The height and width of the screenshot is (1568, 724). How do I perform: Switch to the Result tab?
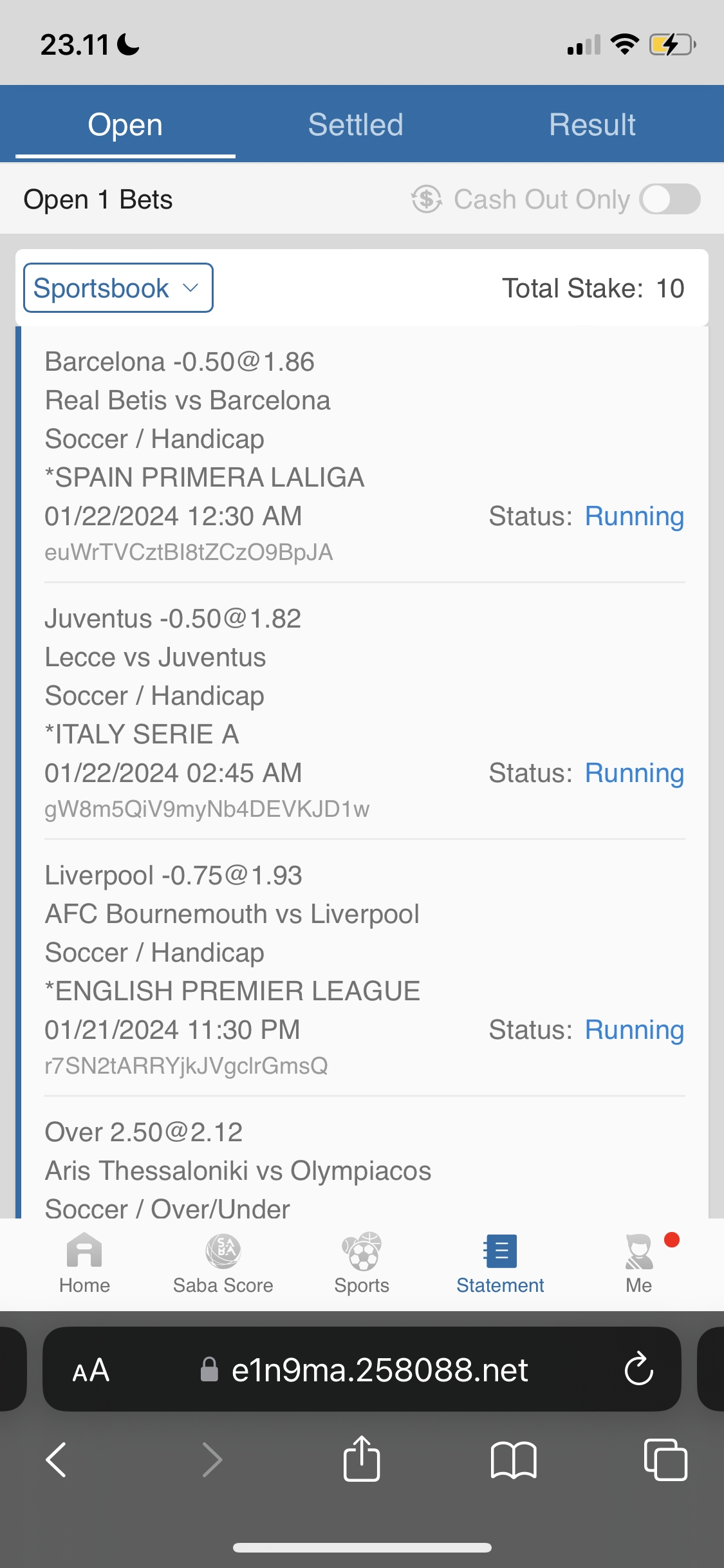click(592, 125)
